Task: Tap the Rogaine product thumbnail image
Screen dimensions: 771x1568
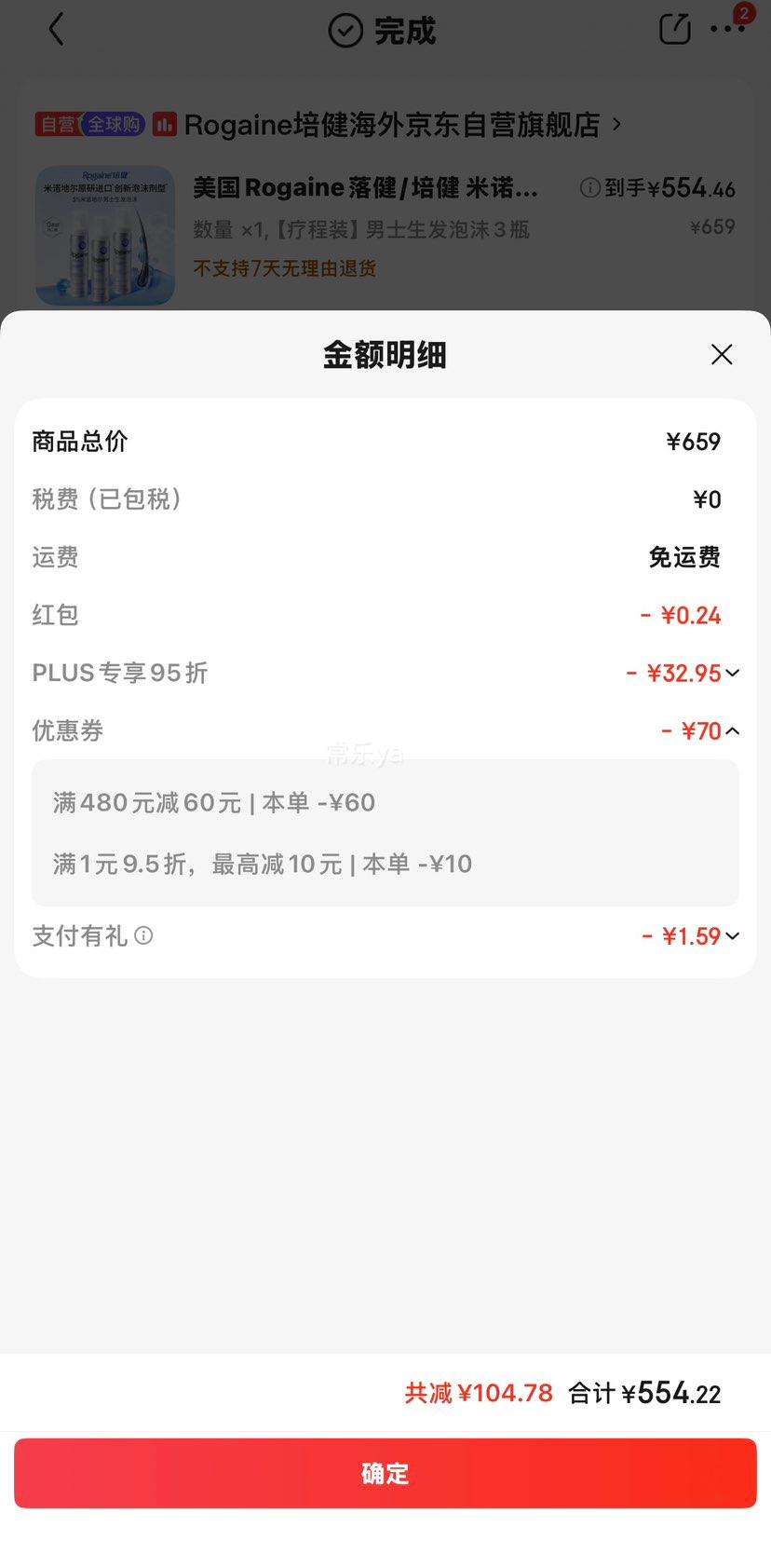Action: [x=104, y=235]
